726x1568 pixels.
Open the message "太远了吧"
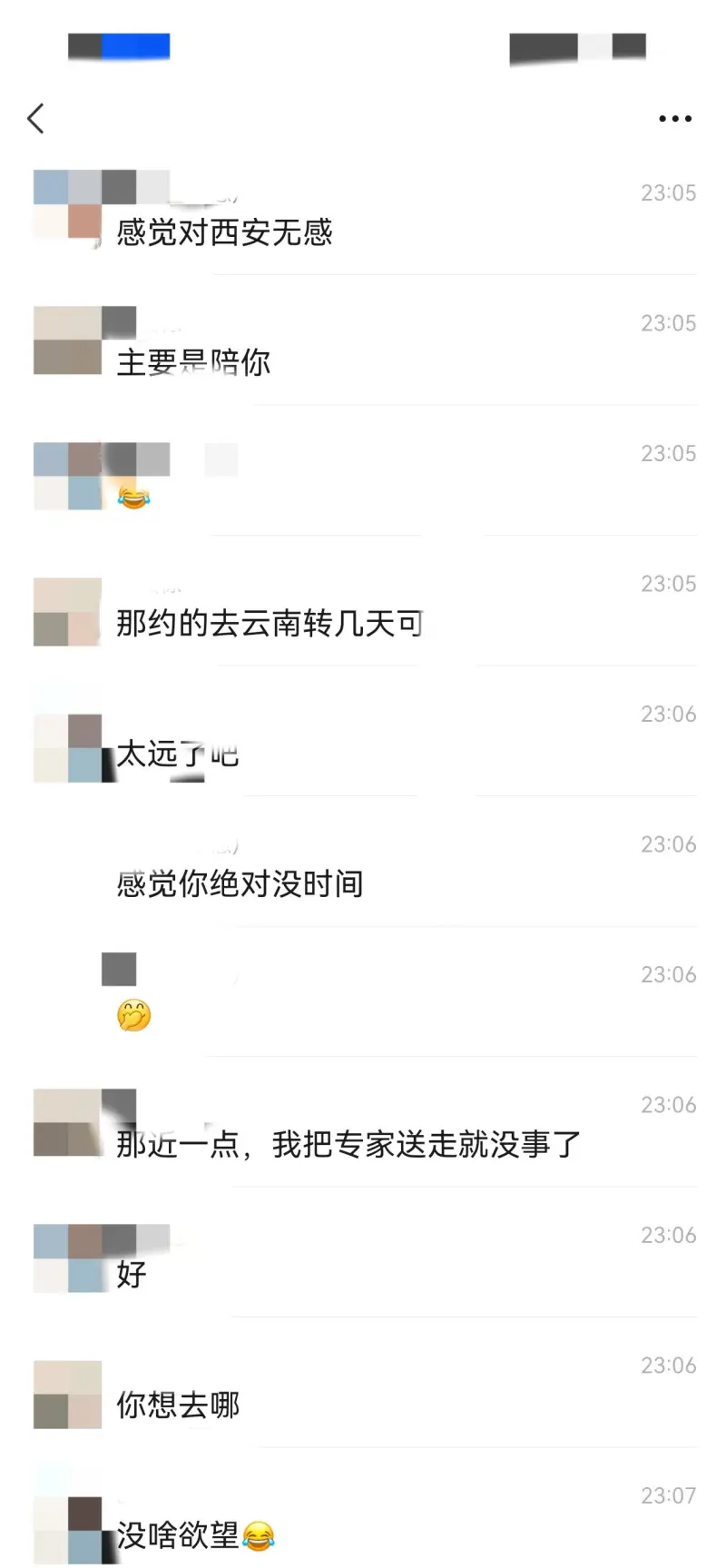click(178, 754)
